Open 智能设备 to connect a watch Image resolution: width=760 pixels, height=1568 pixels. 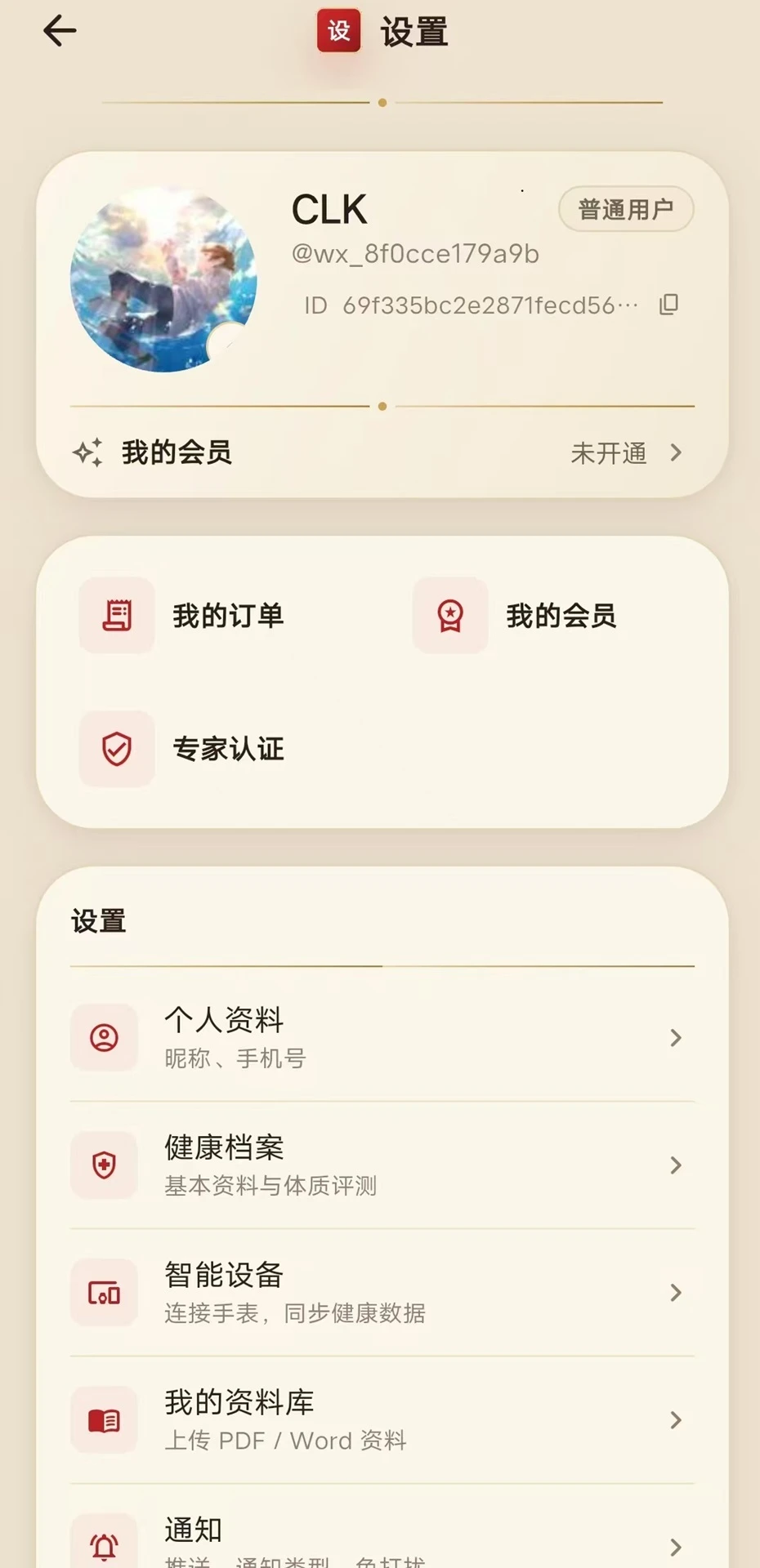point(382,1292)
